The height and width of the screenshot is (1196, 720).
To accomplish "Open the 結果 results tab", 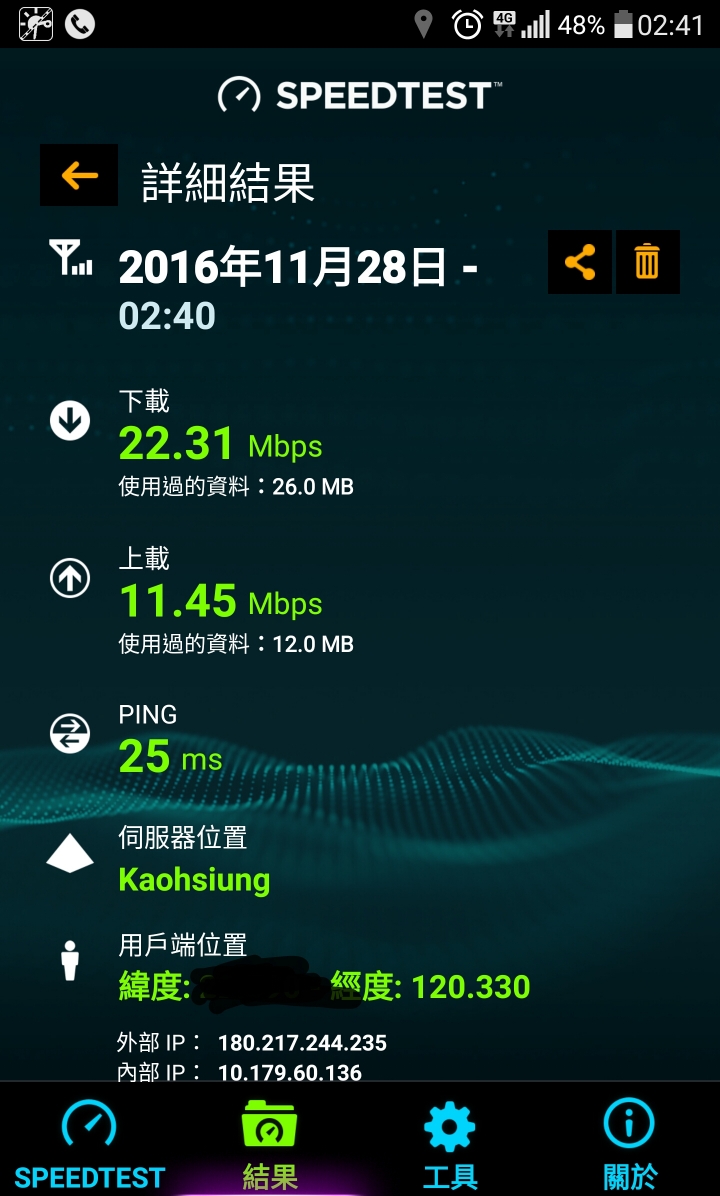I will (x=270, y=1144).
